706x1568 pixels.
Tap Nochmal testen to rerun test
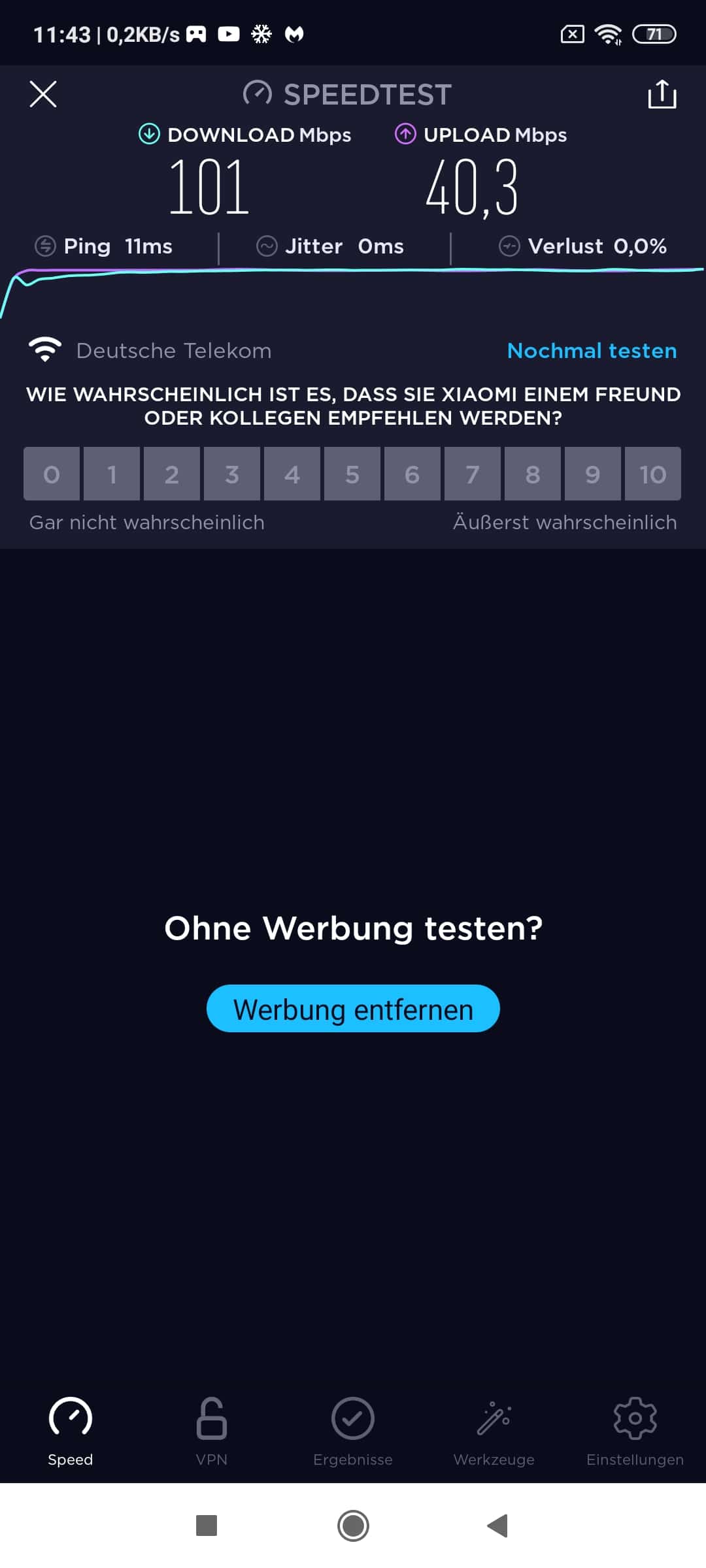pyautogui.click(x=592, y=351)
